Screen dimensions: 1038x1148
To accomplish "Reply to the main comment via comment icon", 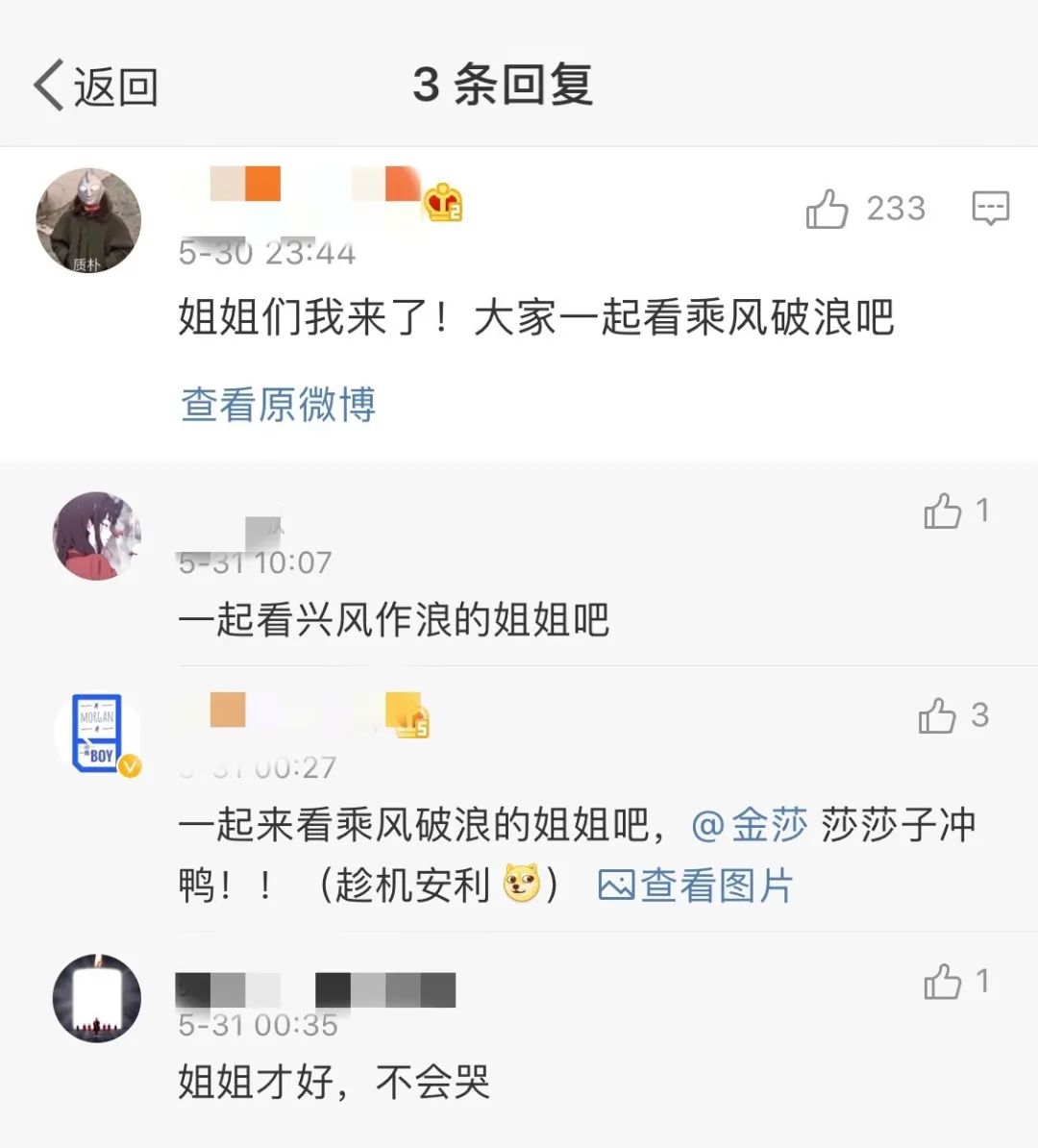I will click(990, 208).
